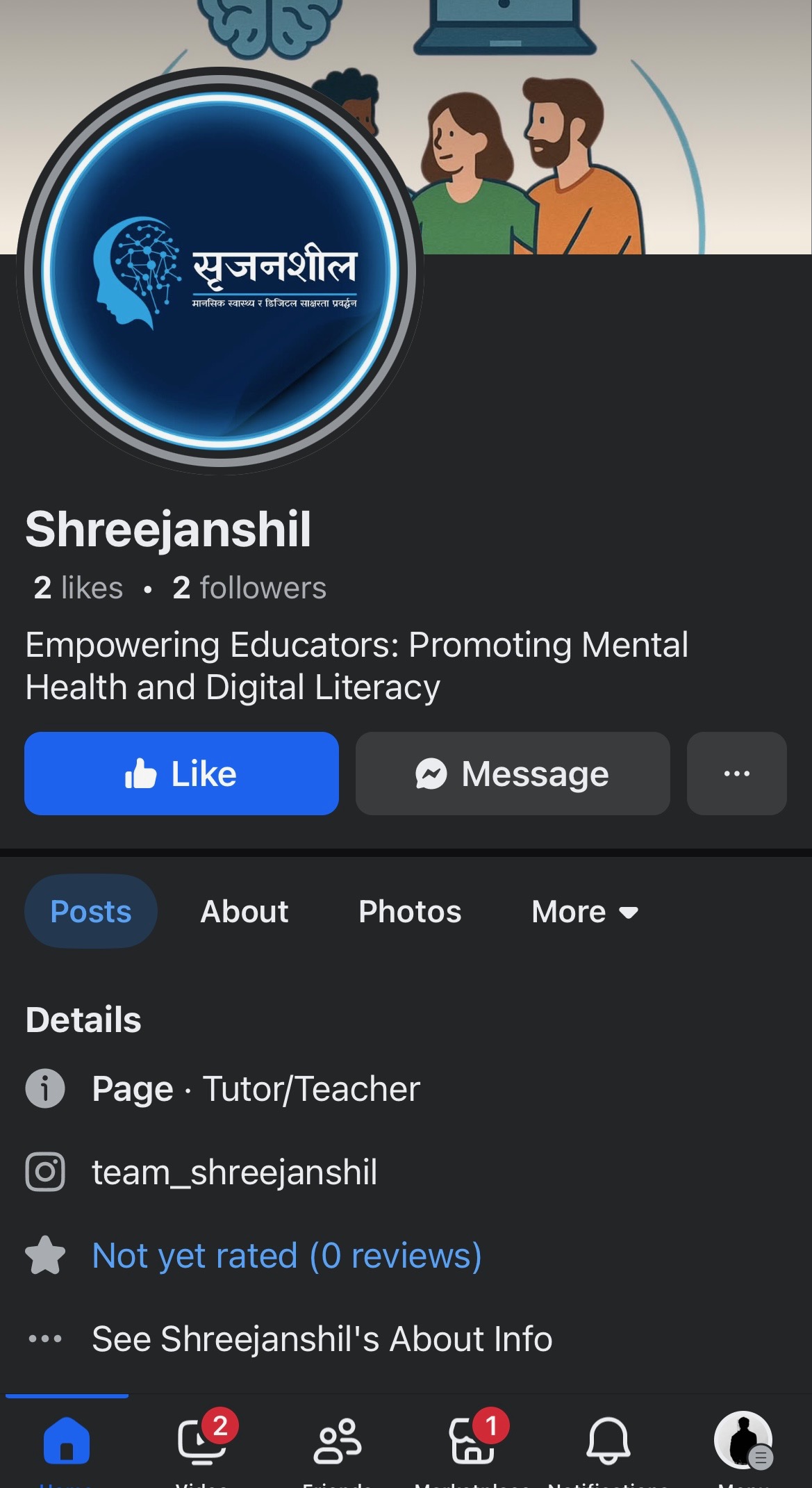Open the Not yet rated reviews link

(x=287, y=1255)
